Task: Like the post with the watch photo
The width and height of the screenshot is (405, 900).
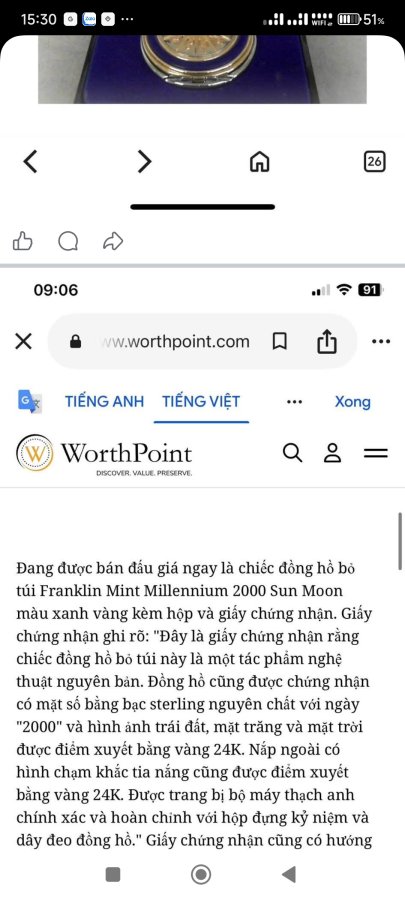Action: tap(23, 242)
